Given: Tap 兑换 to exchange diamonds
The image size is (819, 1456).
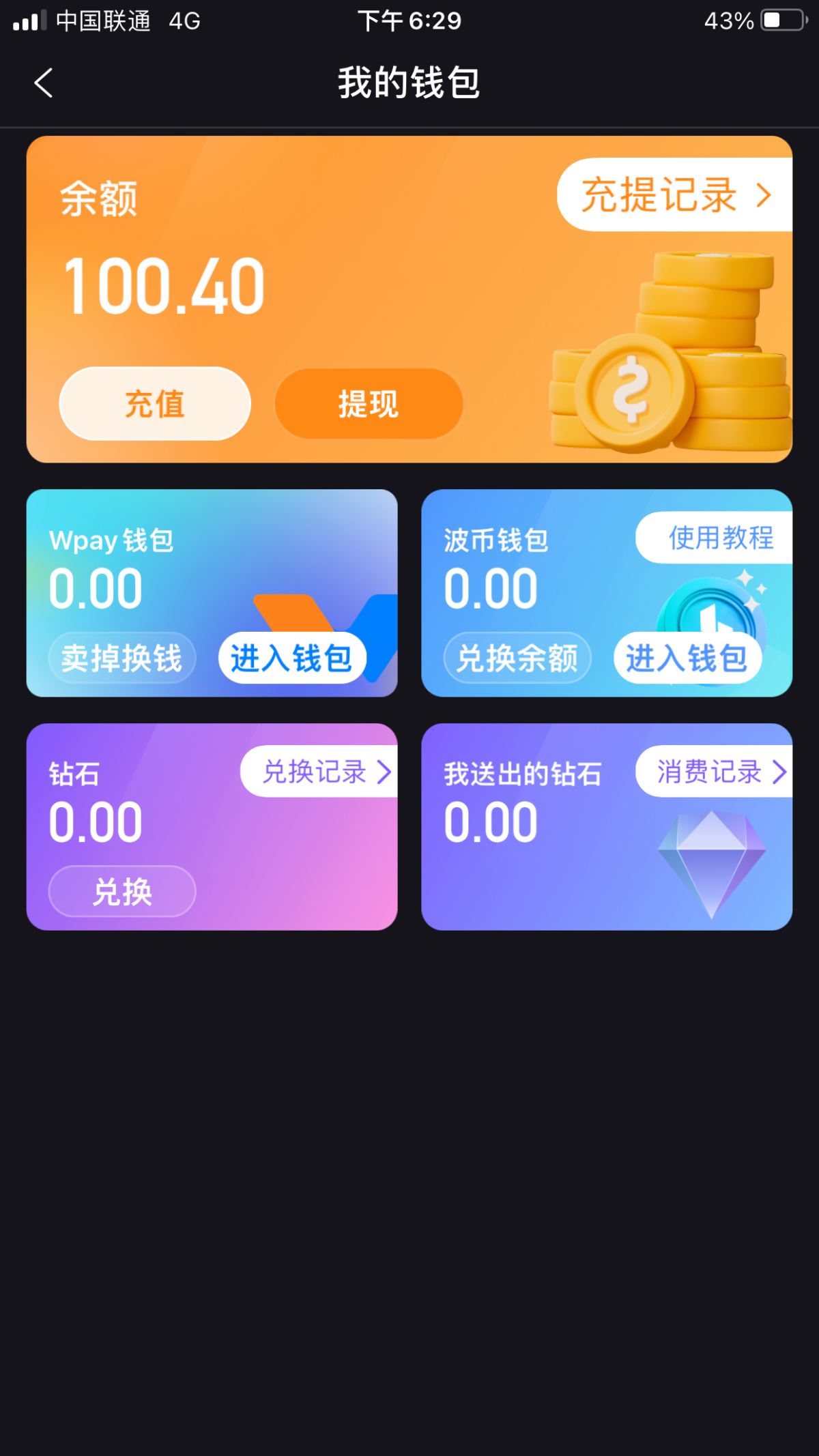Looking at the screenshot, I should 122,891.
